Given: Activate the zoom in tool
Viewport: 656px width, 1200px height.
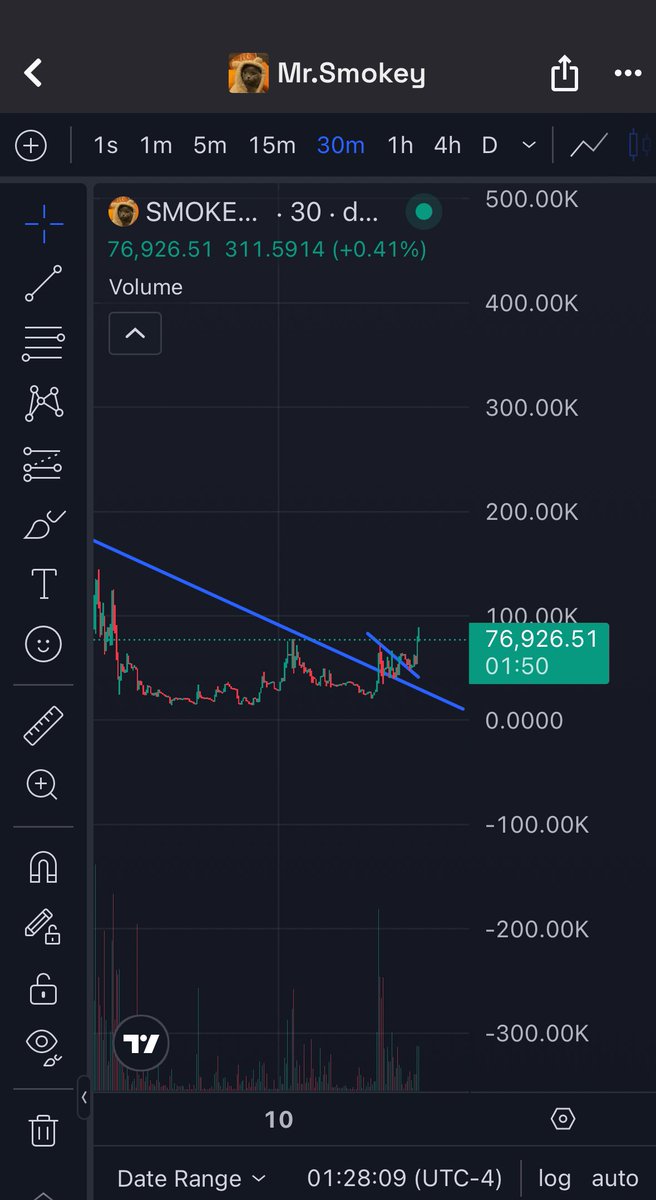Looking at the screenshot, I should 43,785.
